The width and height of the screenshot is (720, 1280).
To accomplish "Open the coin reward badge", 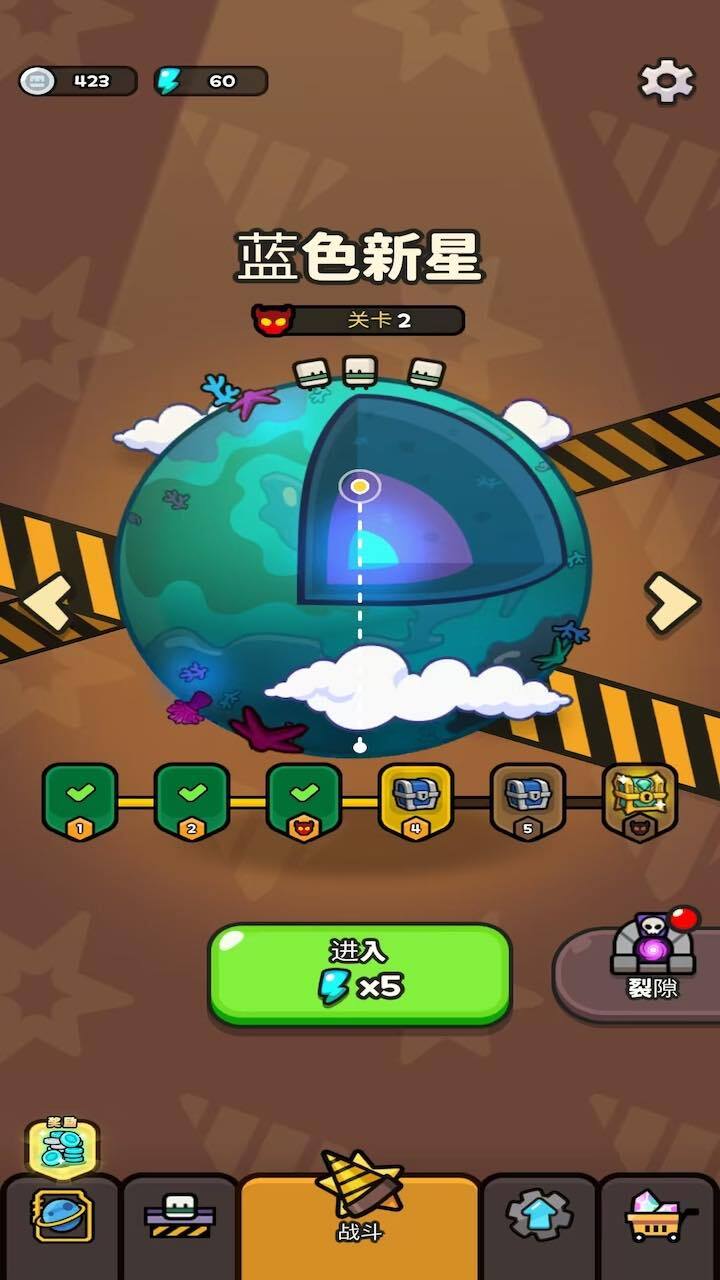I will pyautogui.click(x=62, y=1147).
